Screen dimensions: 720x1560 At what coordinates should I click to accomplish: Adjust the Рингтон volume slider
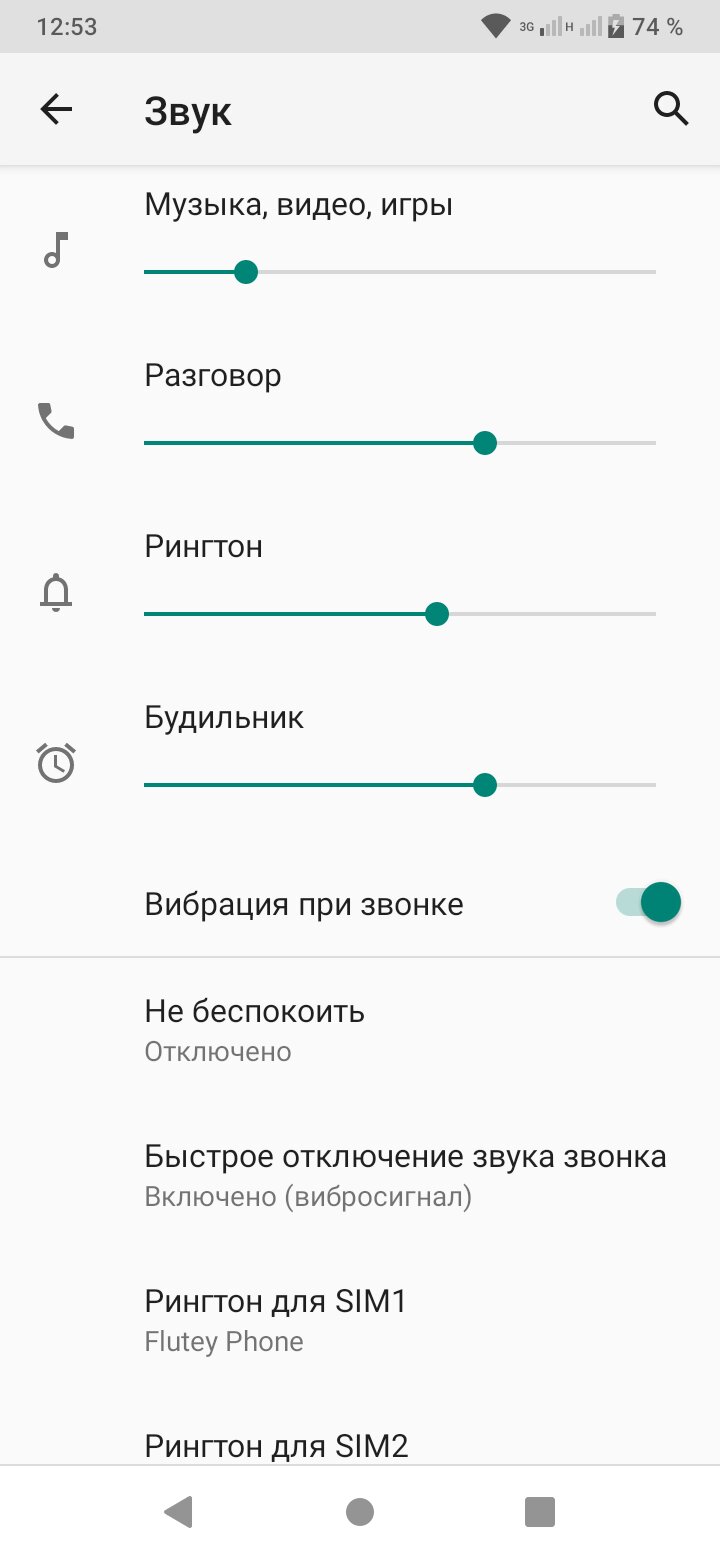click(400, 614)
